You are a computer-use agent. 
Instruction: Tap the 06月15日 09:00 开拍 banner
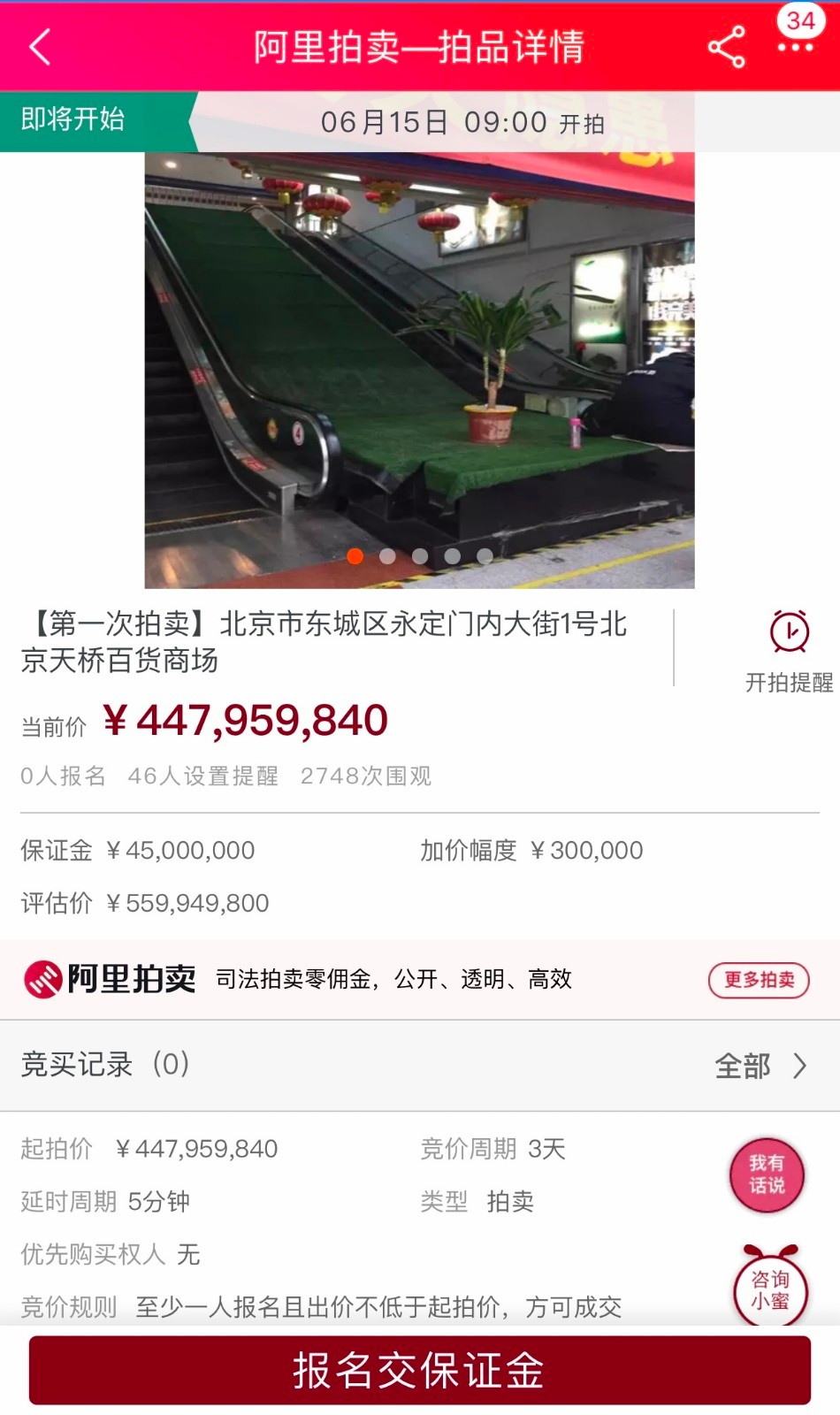460,121
